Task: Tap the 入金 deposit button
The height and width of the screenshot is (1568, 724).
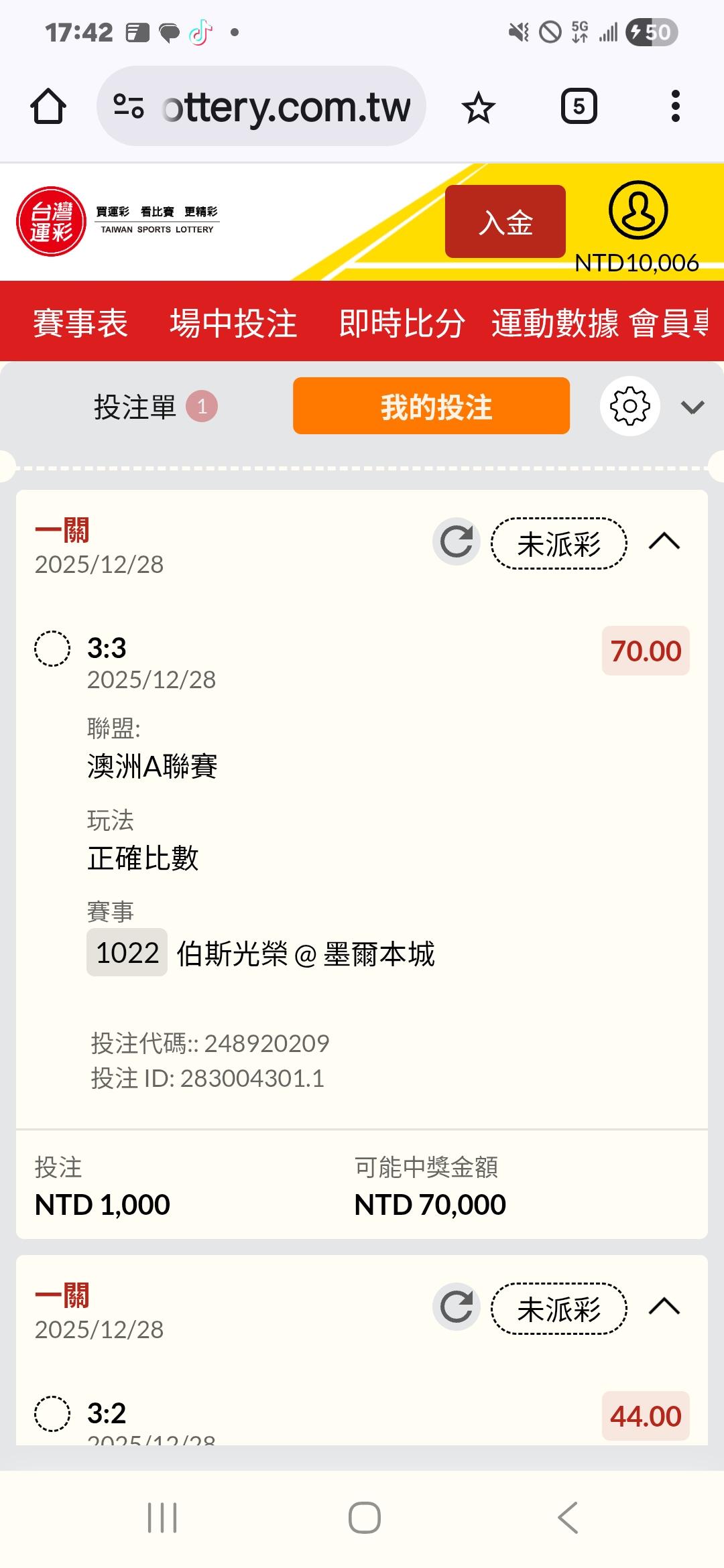Action: coord(505,222)
